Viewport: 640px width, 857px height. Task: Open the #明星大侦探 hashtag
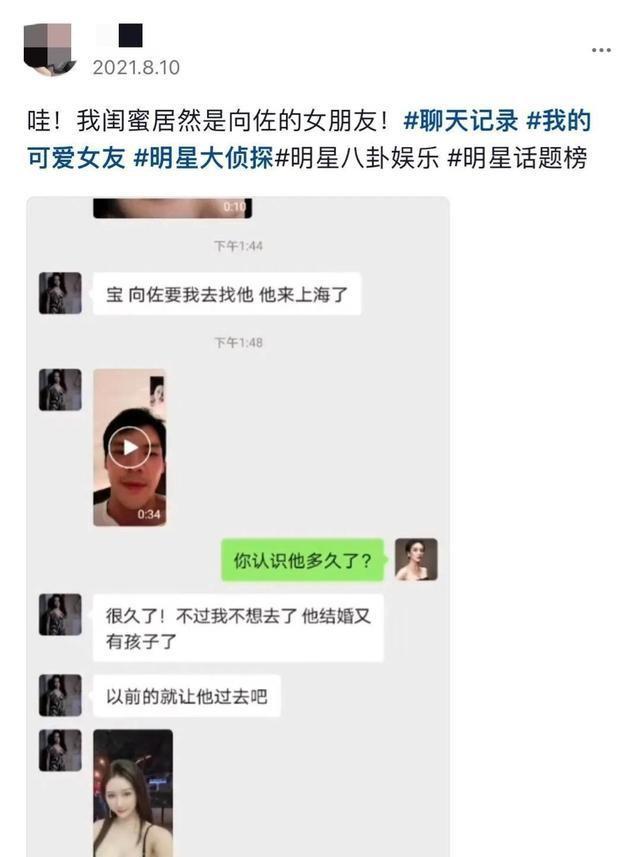[x=204, y=157]
